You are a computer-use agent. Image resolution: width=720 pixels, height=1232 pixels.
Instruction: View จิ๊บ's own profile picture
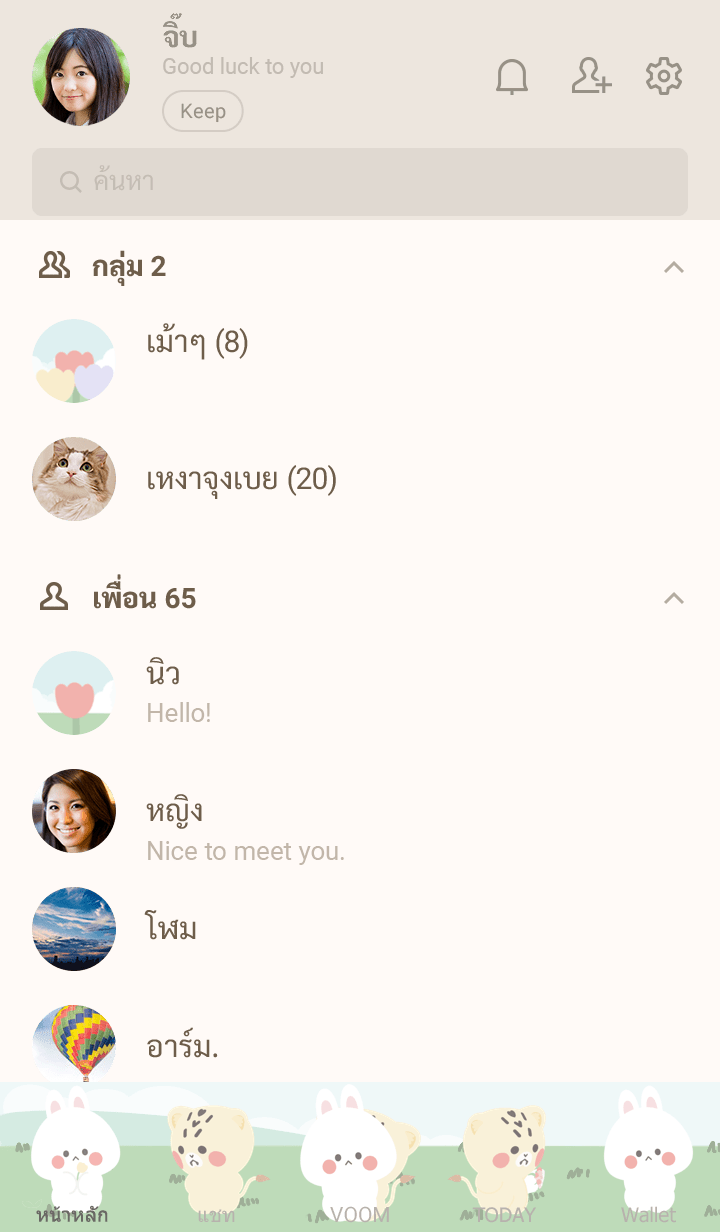pyautogui.click(x=81, y=77)
